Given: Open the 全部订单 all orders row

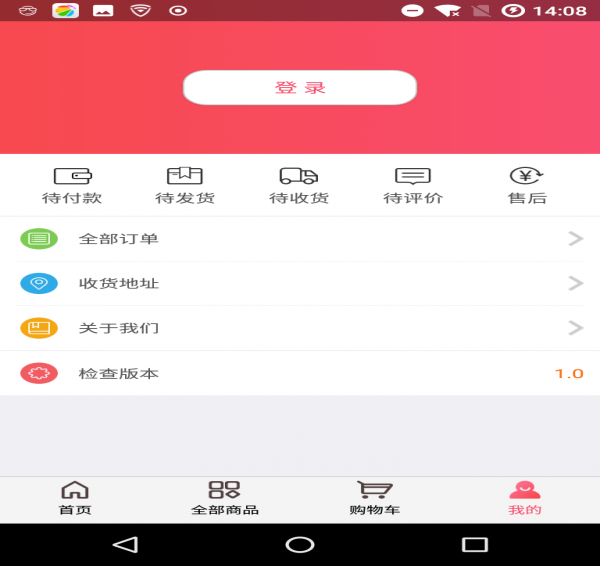Looking at the screenshot, I should (300, 239).
